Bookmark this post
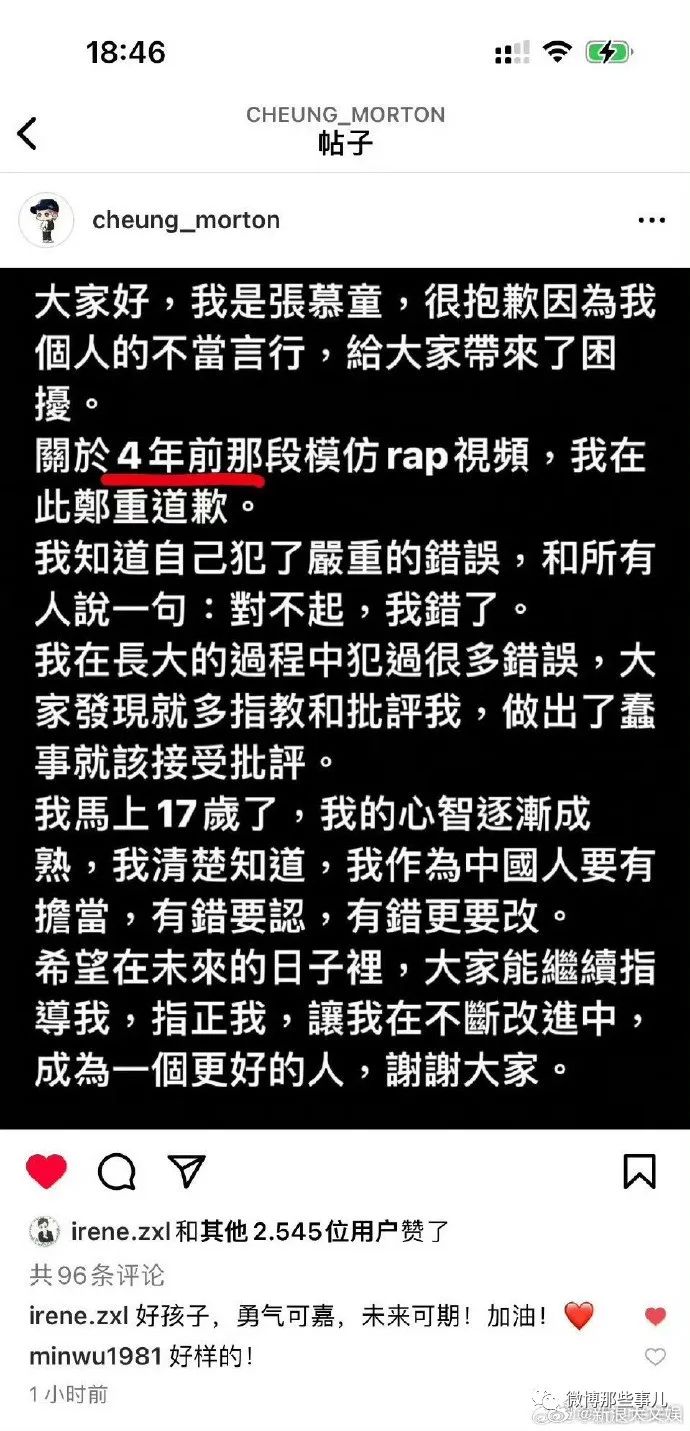Viewport: 690px width, 1431px height. point(640,1171)
